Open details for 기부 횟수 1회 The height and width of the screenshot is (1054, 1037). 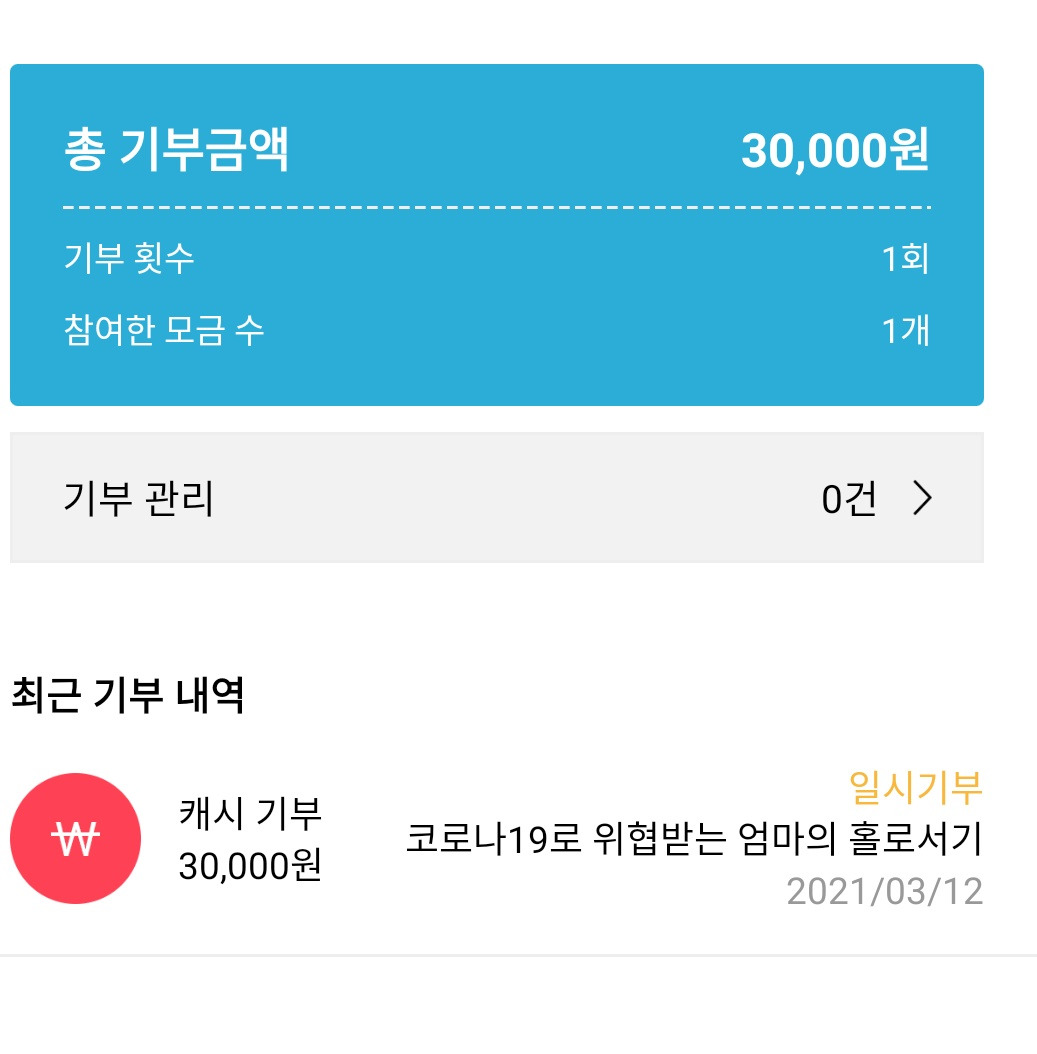[496, 257]
